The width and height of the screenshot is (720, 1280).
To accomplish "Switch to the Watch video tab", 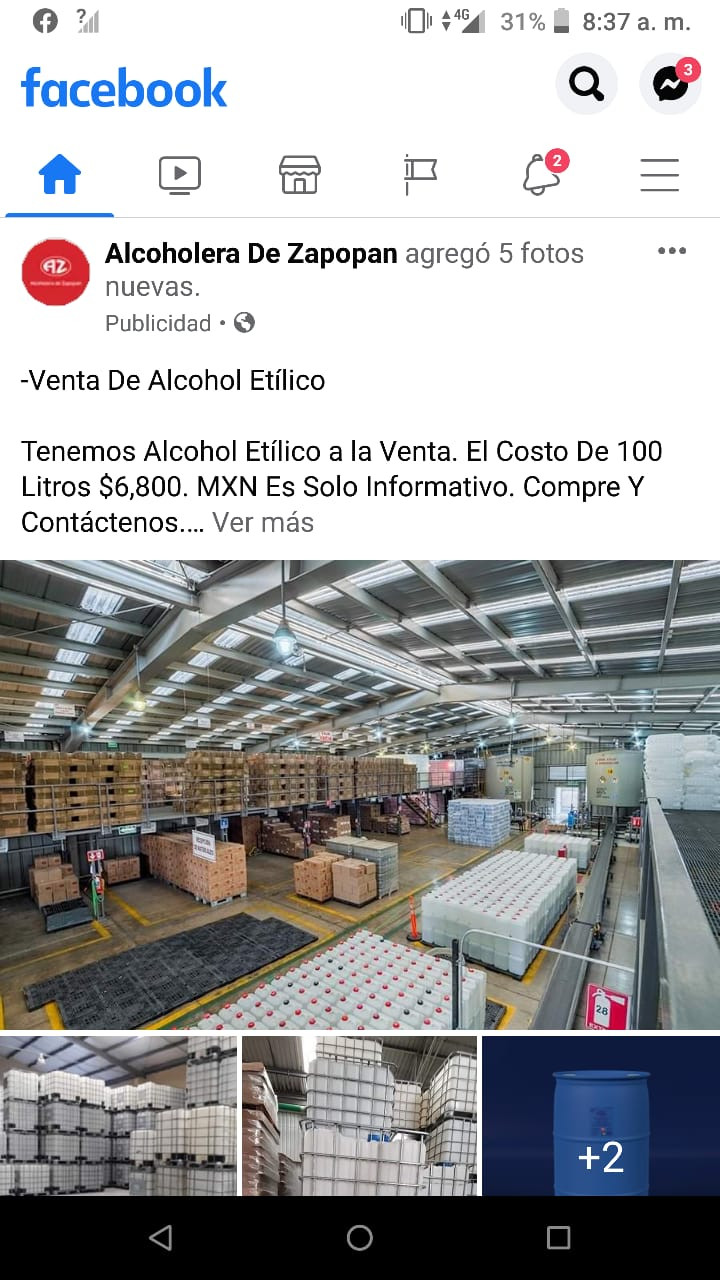I will point(180,176).
